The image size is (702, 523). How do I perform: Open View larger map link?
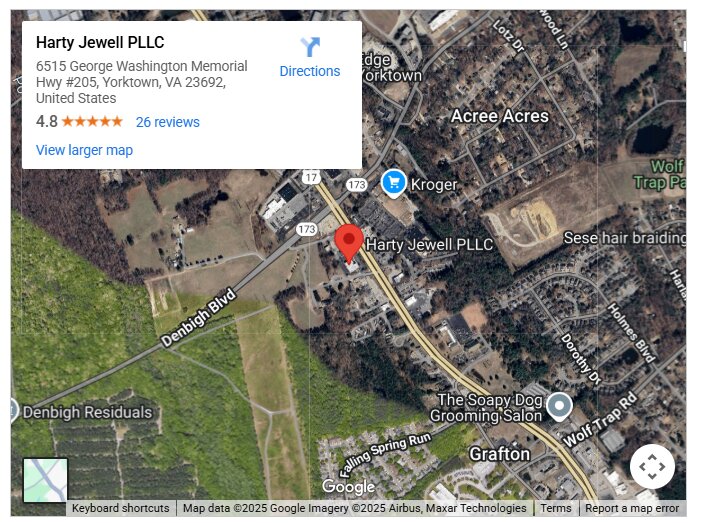pyautogui.click(x=84, y=150)
